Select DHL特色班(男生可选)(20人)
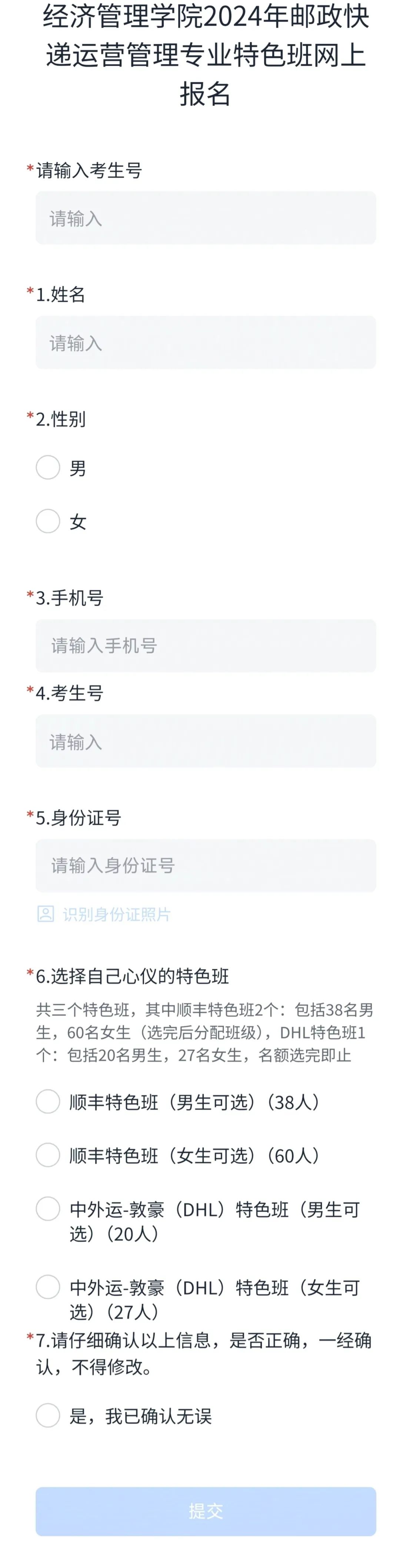 pos(48,1209)
